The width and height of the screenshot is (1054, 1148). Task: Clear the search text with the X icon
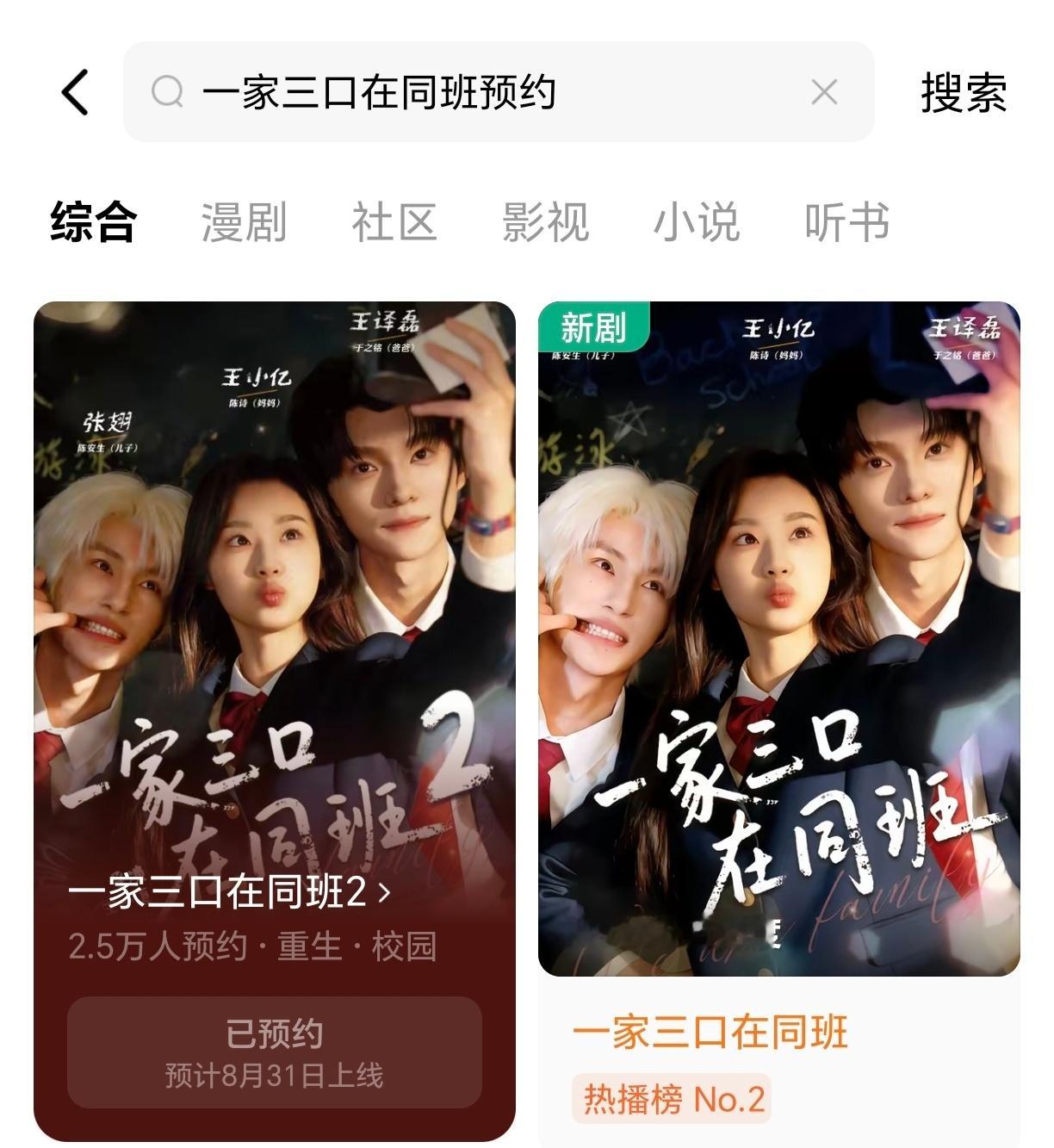click(x=824, y=90)
